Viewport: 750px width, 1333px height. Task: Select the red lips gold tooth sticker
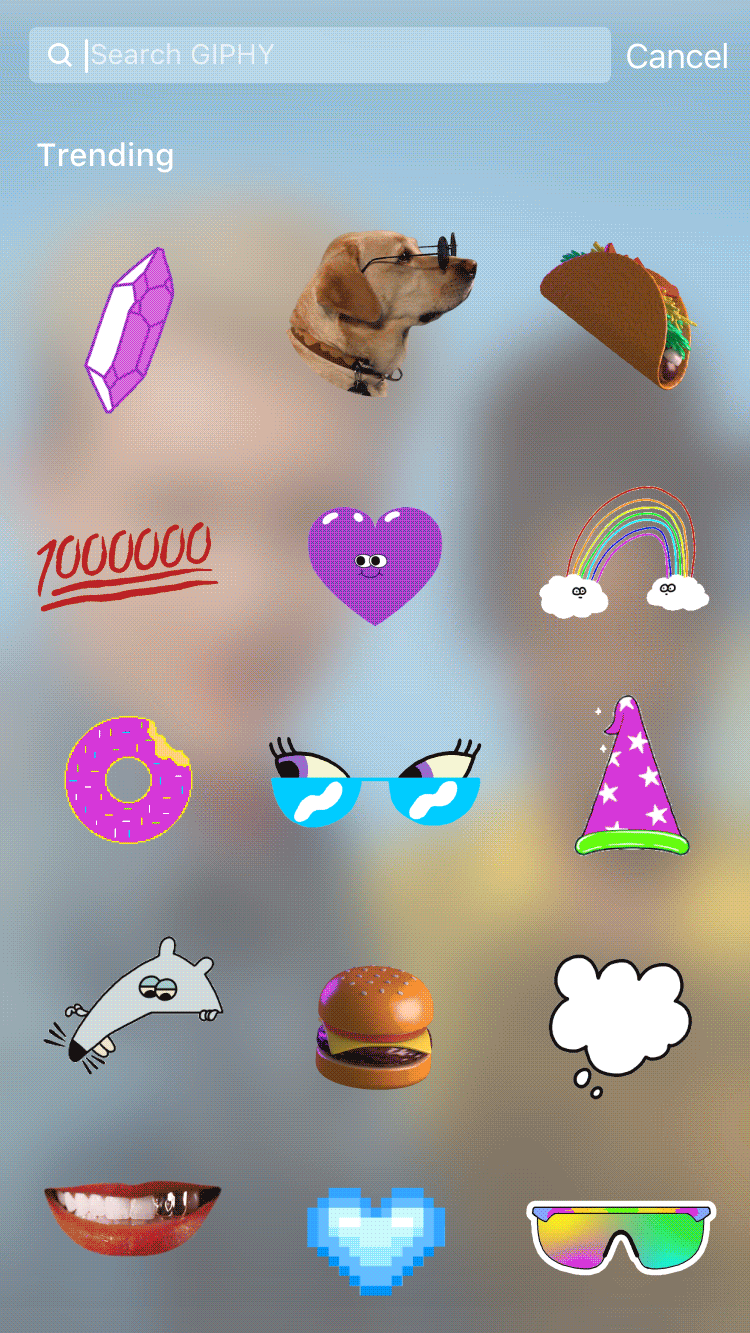pos(131,1217)
